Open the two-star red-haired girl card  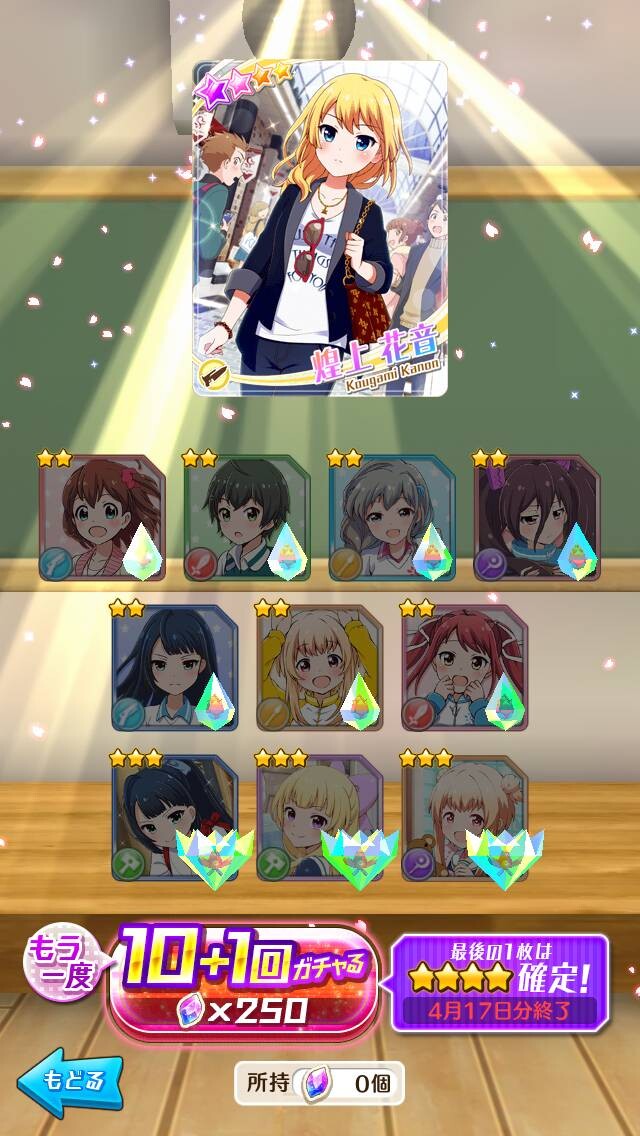(x=465, y=667)
